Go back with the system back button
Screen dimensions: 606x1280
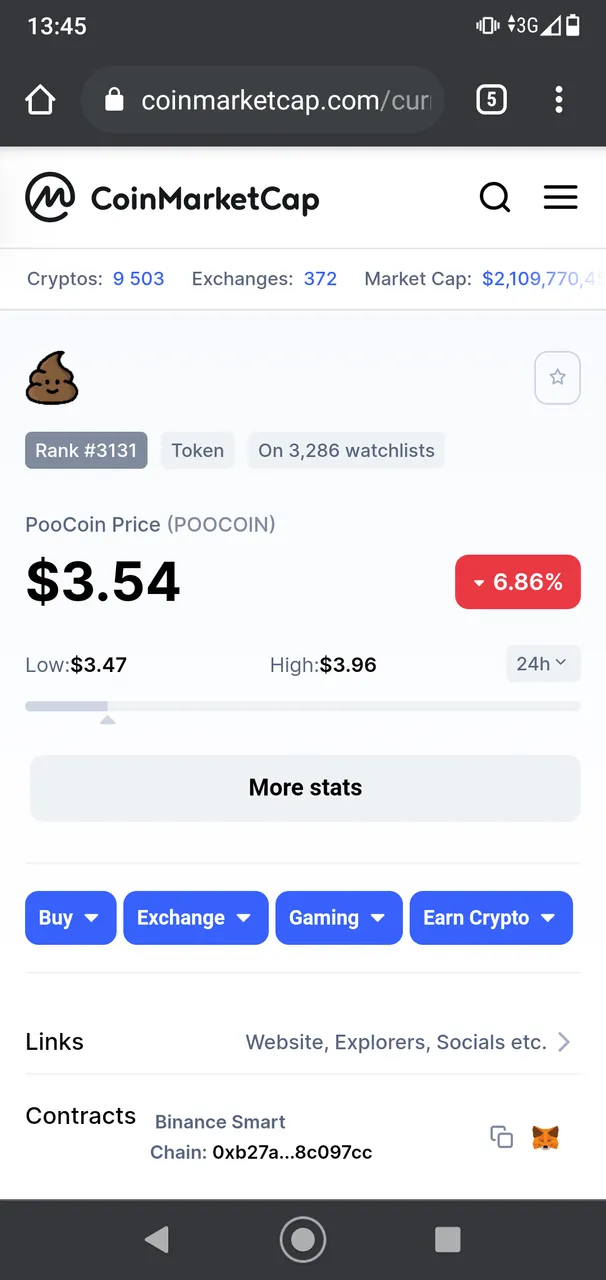pyautogui.click(x=157, y=1240)
